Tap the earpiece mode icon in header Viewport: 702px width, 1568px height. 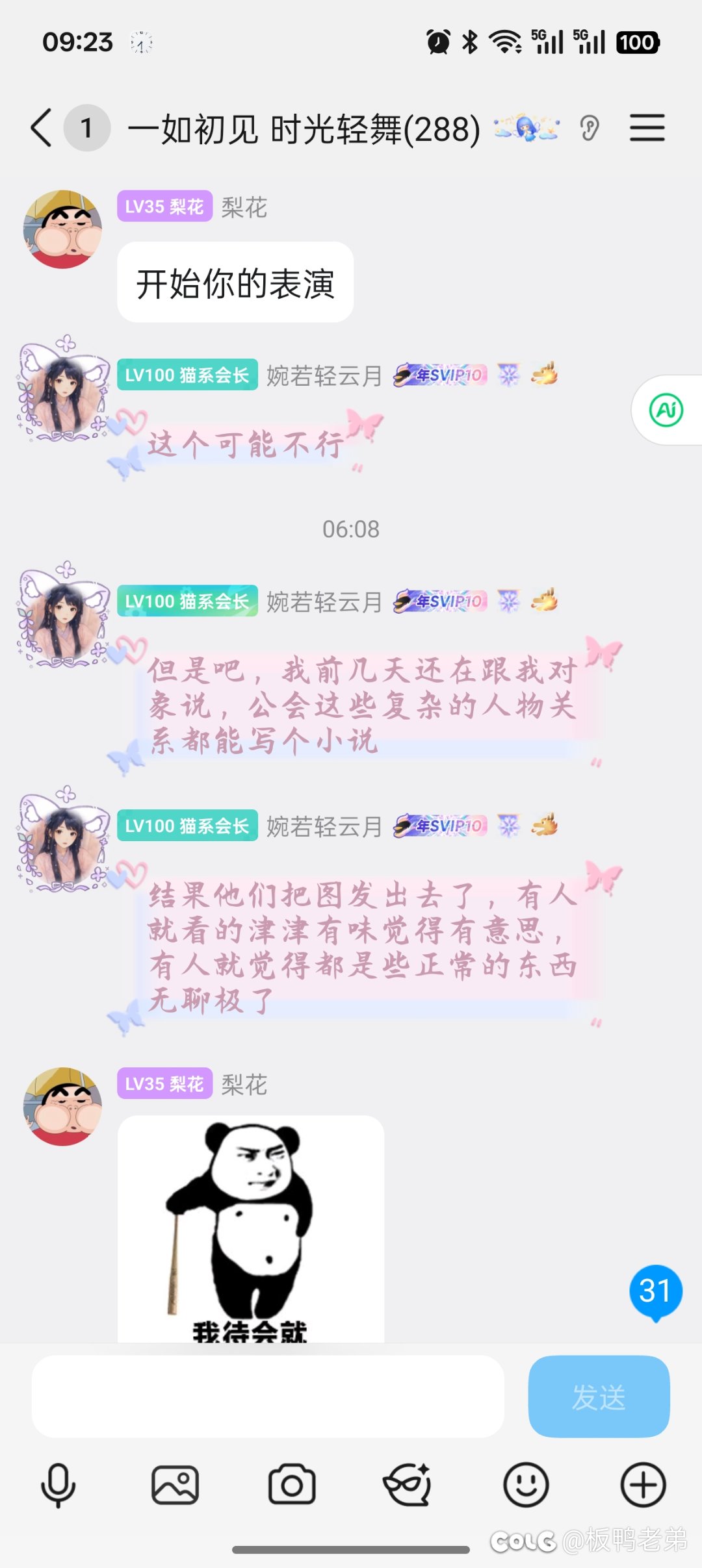[589, 128]
